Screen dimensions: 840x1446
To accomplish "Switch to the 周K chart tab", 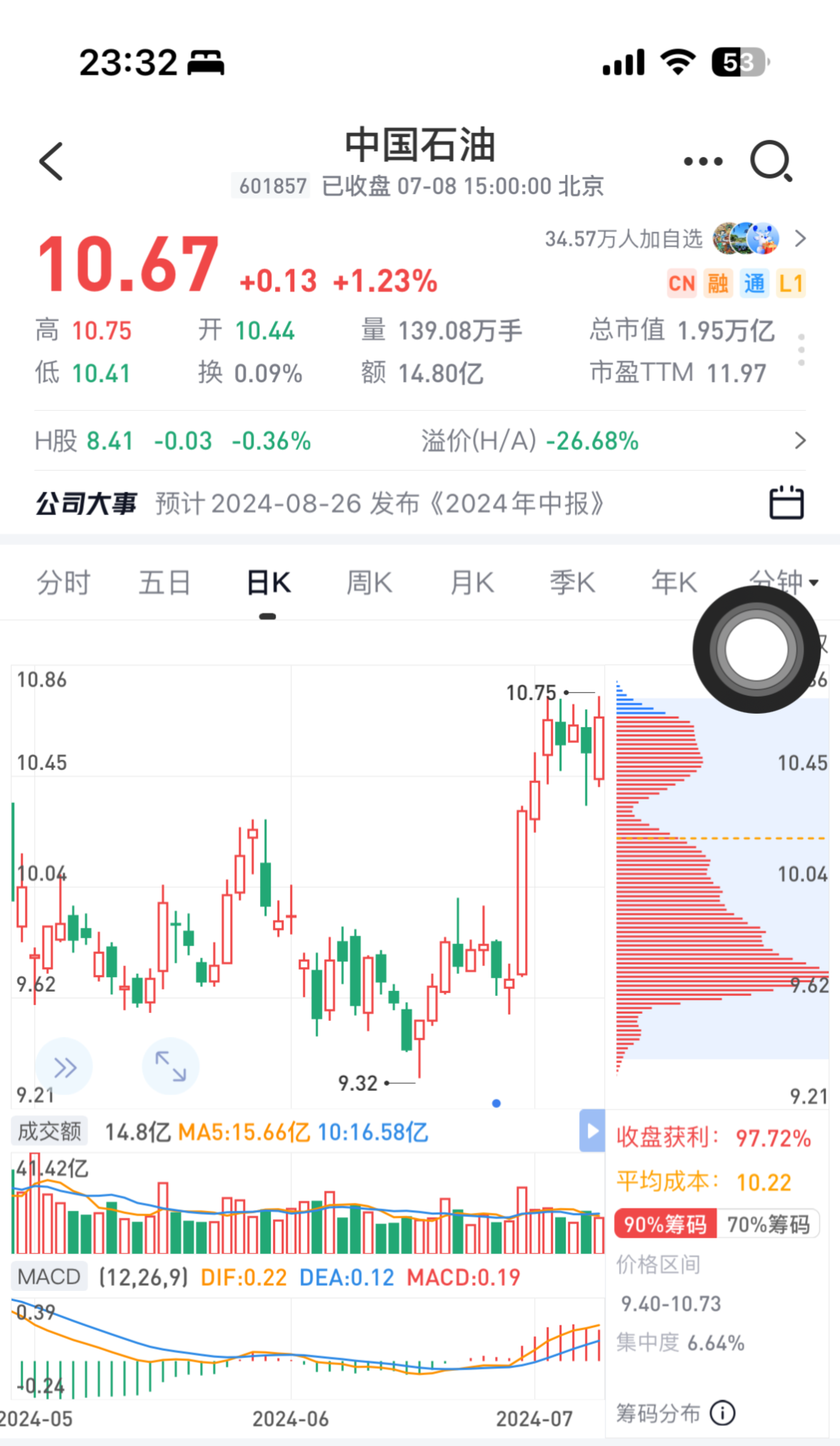I will (369, 583).
